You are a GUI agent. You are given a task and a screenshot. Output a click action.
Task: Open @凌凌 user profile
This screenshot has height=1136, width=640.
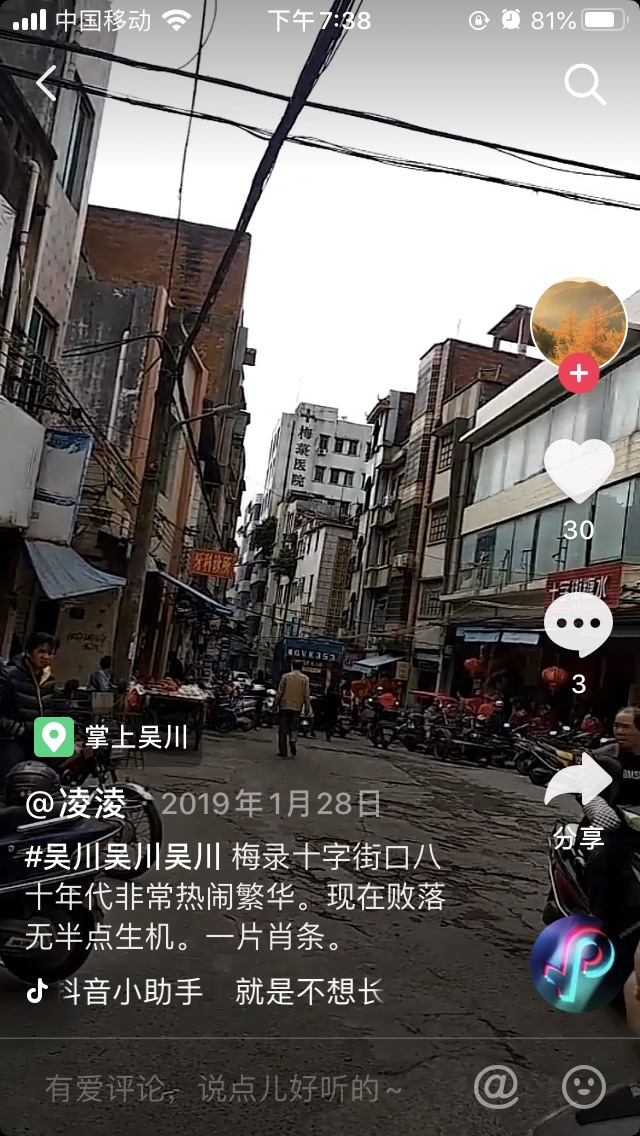coord(76,803)
